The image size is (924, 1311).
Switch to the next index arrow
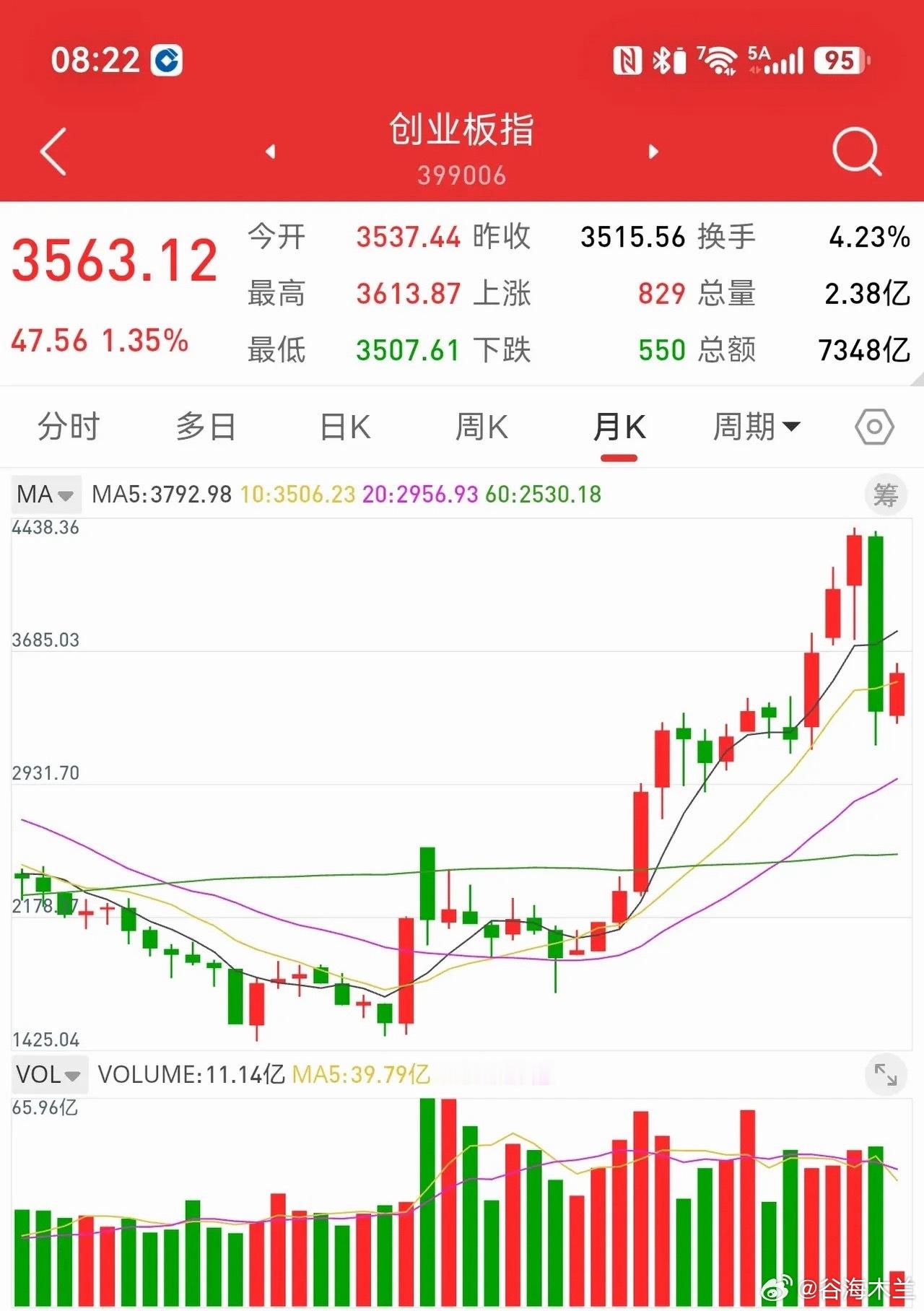point(653,152)
